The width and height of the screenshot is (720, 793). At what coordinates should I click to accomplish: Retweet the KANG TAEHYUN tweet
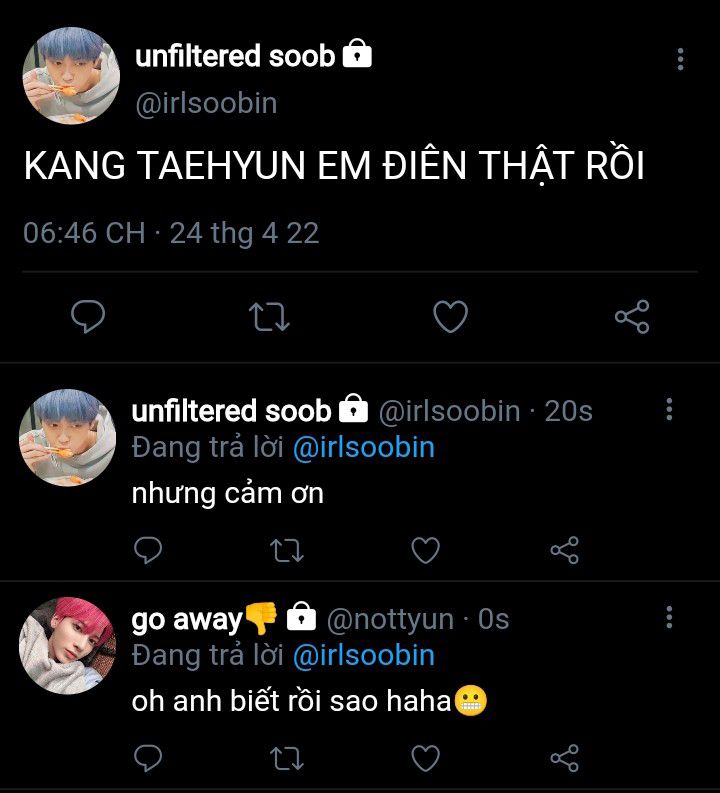[x=269, y=317]
